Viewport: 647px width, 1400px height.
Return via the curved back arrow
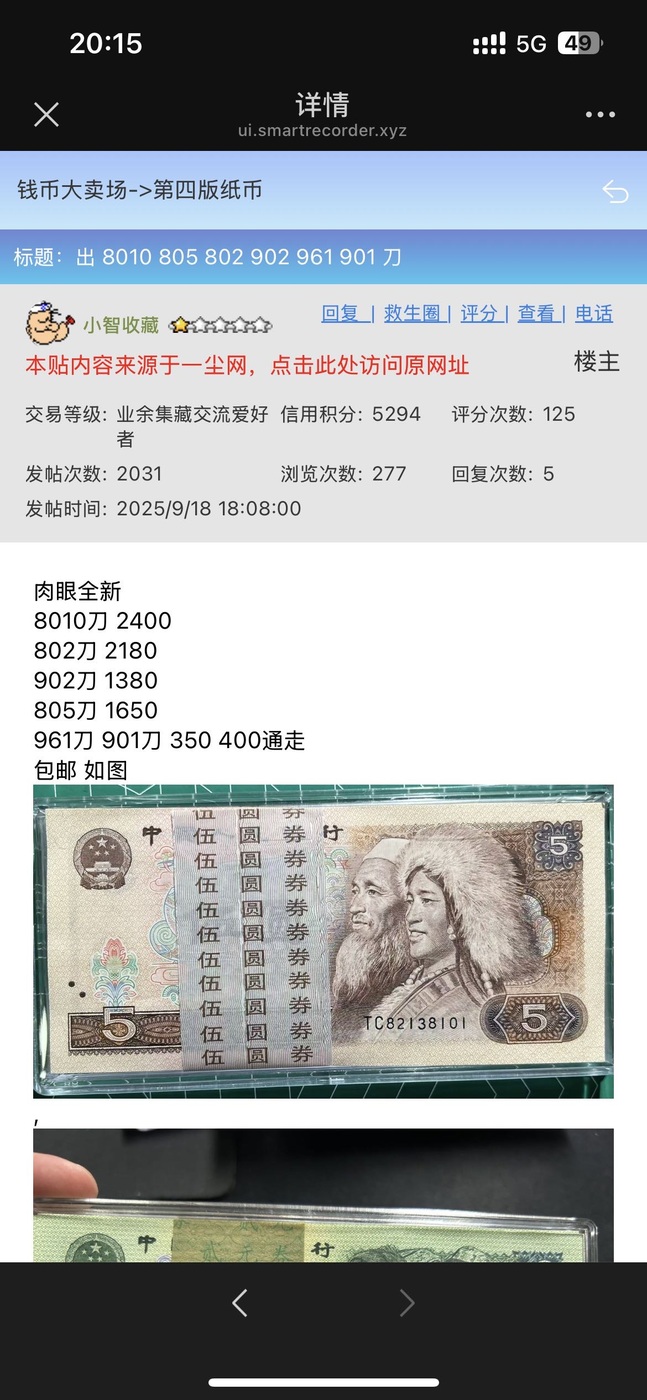coord(615,191)
